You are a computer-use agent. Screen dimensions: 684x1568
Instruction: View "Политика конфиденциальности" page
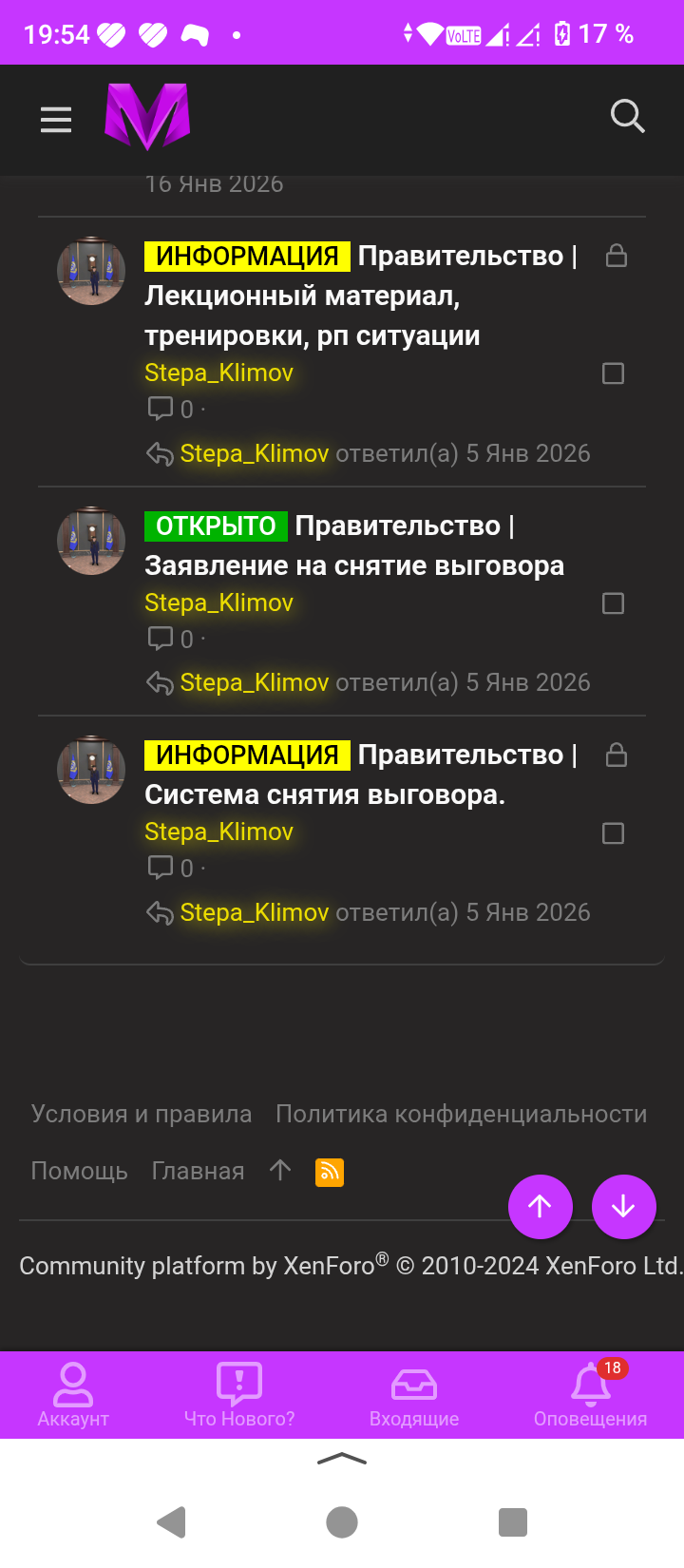[461, 1114]
